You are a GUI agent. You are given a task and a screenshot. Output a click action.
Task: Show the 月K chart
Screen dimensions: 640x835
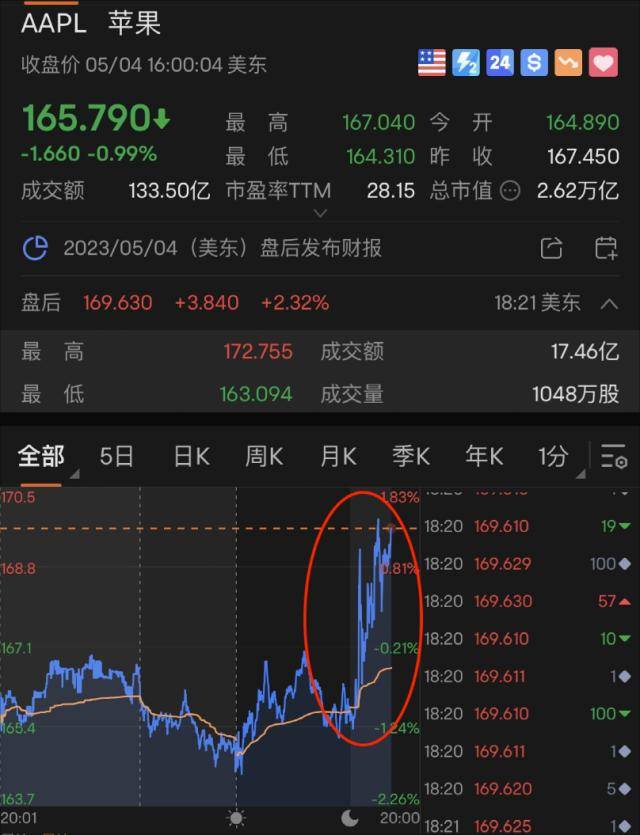tap(338, 457)
